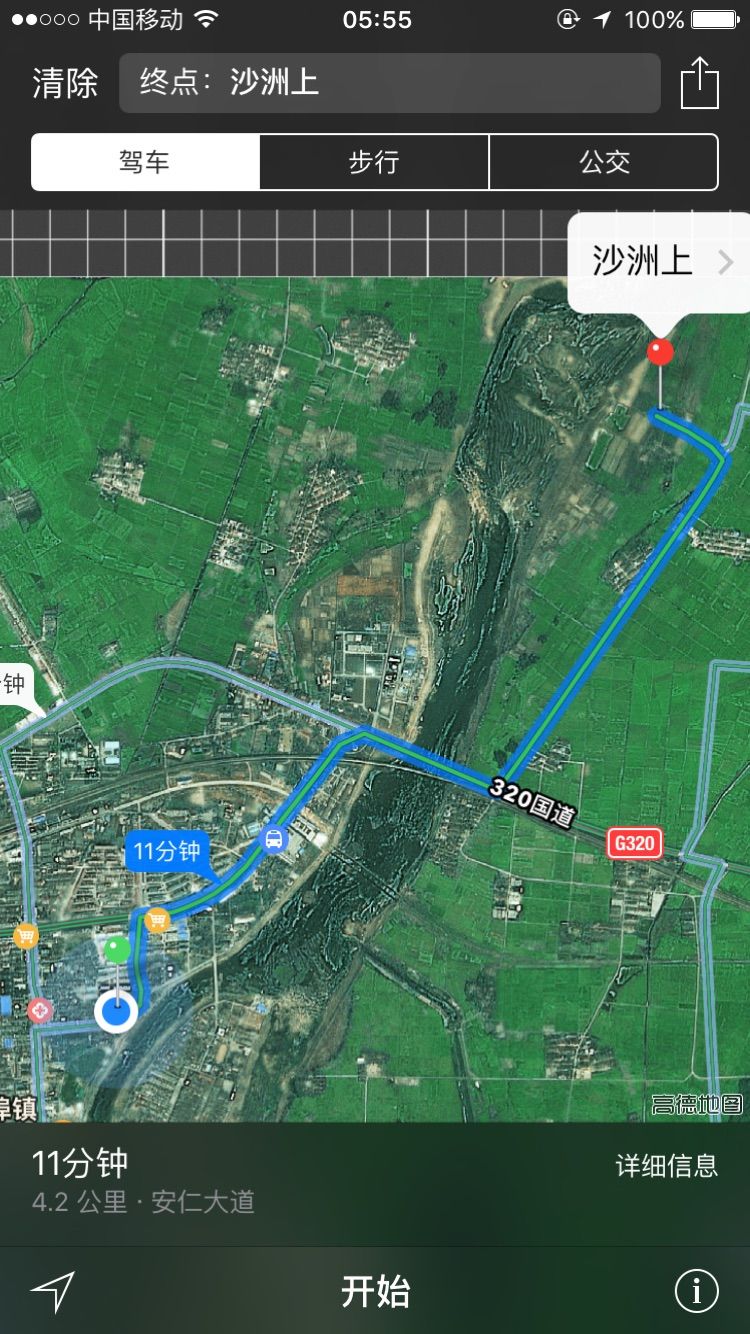Tap the 11分钟 route label on map
Screen dimensions: 750x1334
click(x=167, y=852)
